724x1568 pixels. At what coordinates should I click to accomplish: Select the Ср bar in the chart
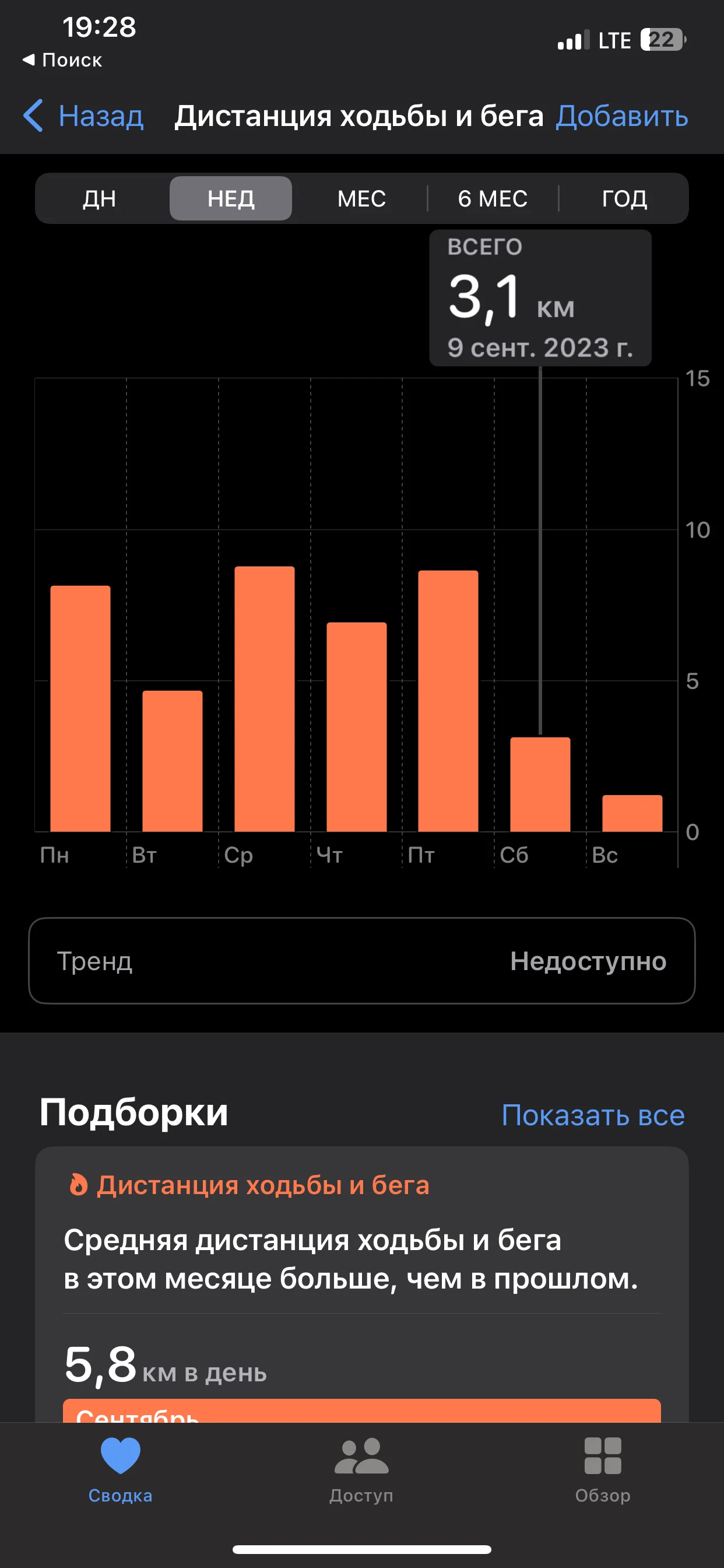coord(265,699)
